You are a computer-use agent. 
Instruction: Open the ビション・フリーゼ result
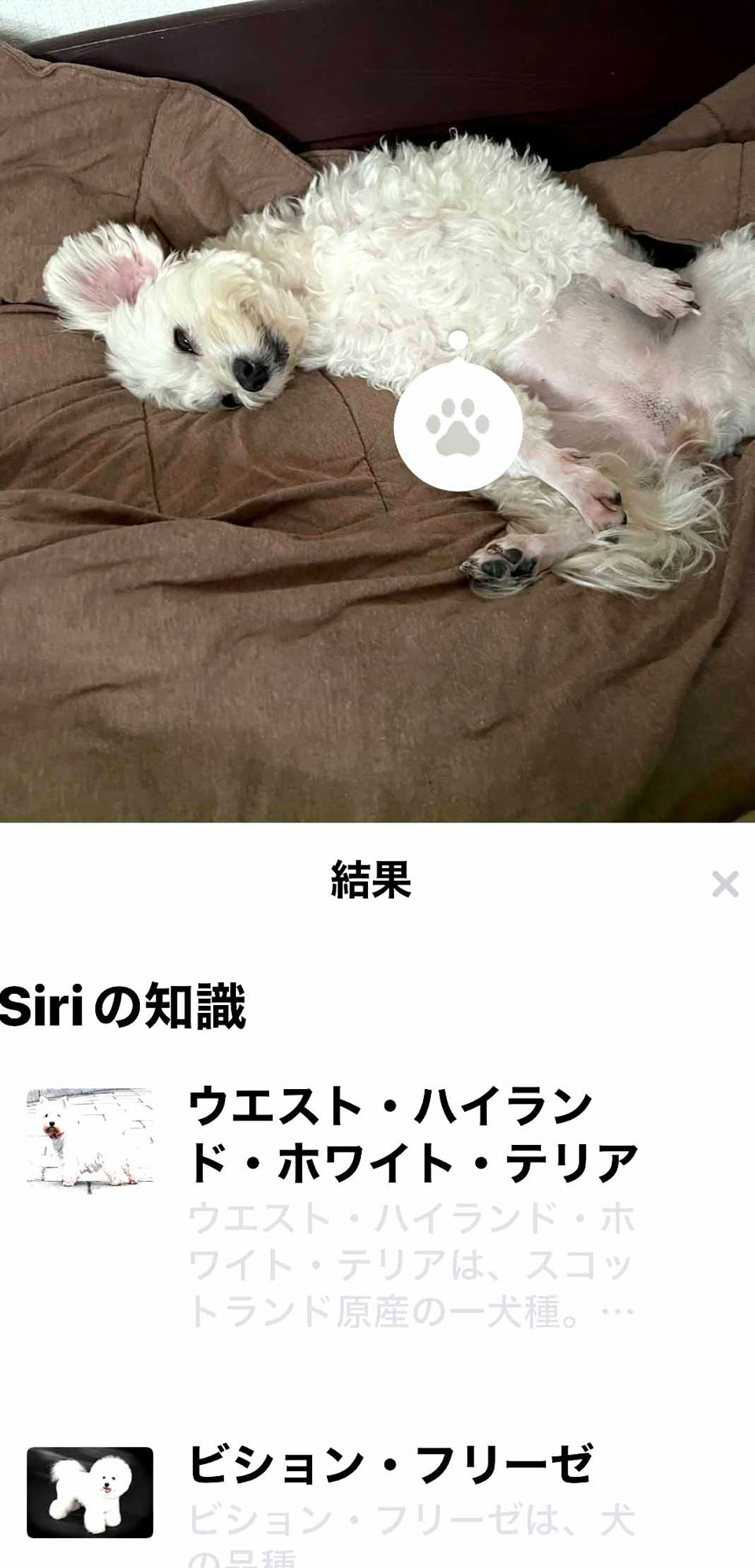coord(390,1464)
